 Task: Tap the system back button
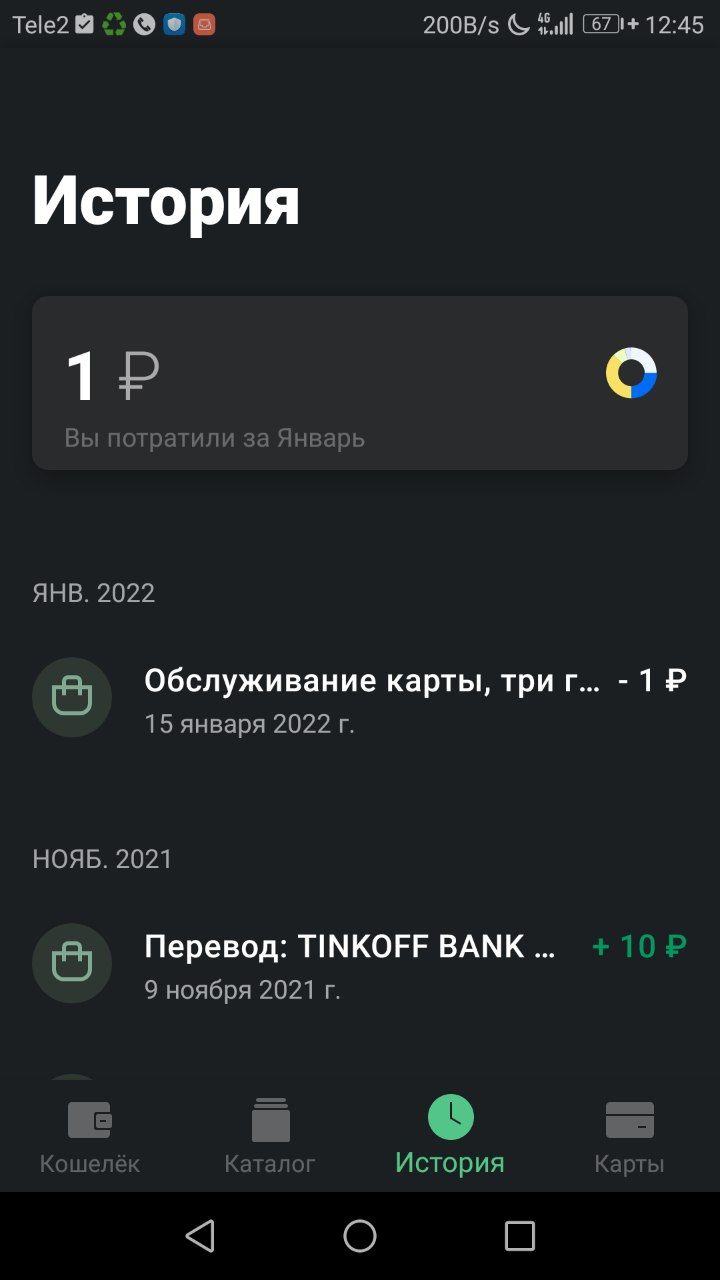tap(200, 1236)
